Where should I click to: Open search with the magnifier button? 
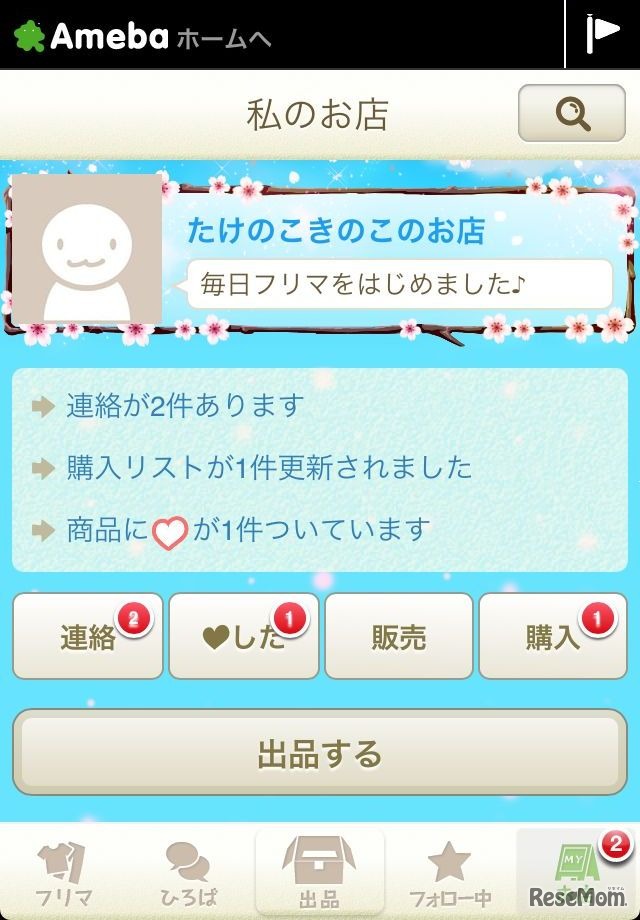[x=572, y=114]
